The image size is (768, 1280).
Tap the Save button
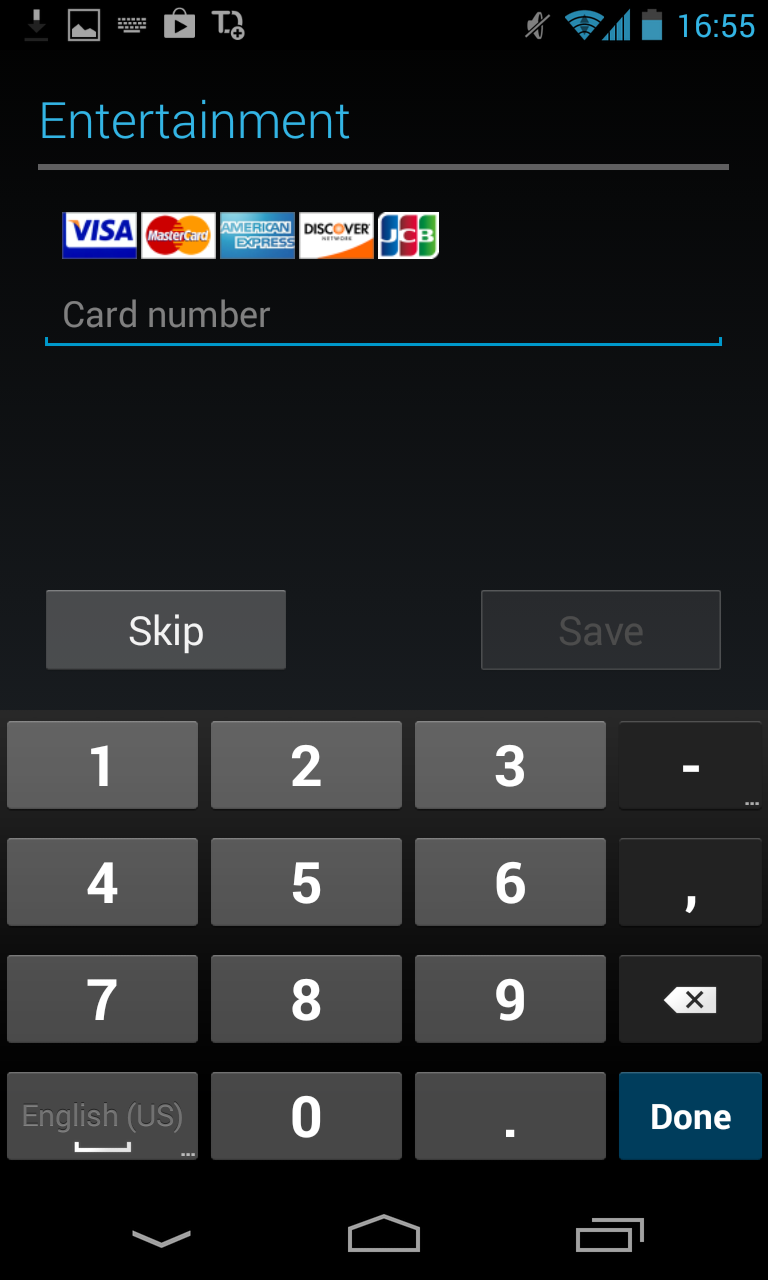click(x=600, y=630)
